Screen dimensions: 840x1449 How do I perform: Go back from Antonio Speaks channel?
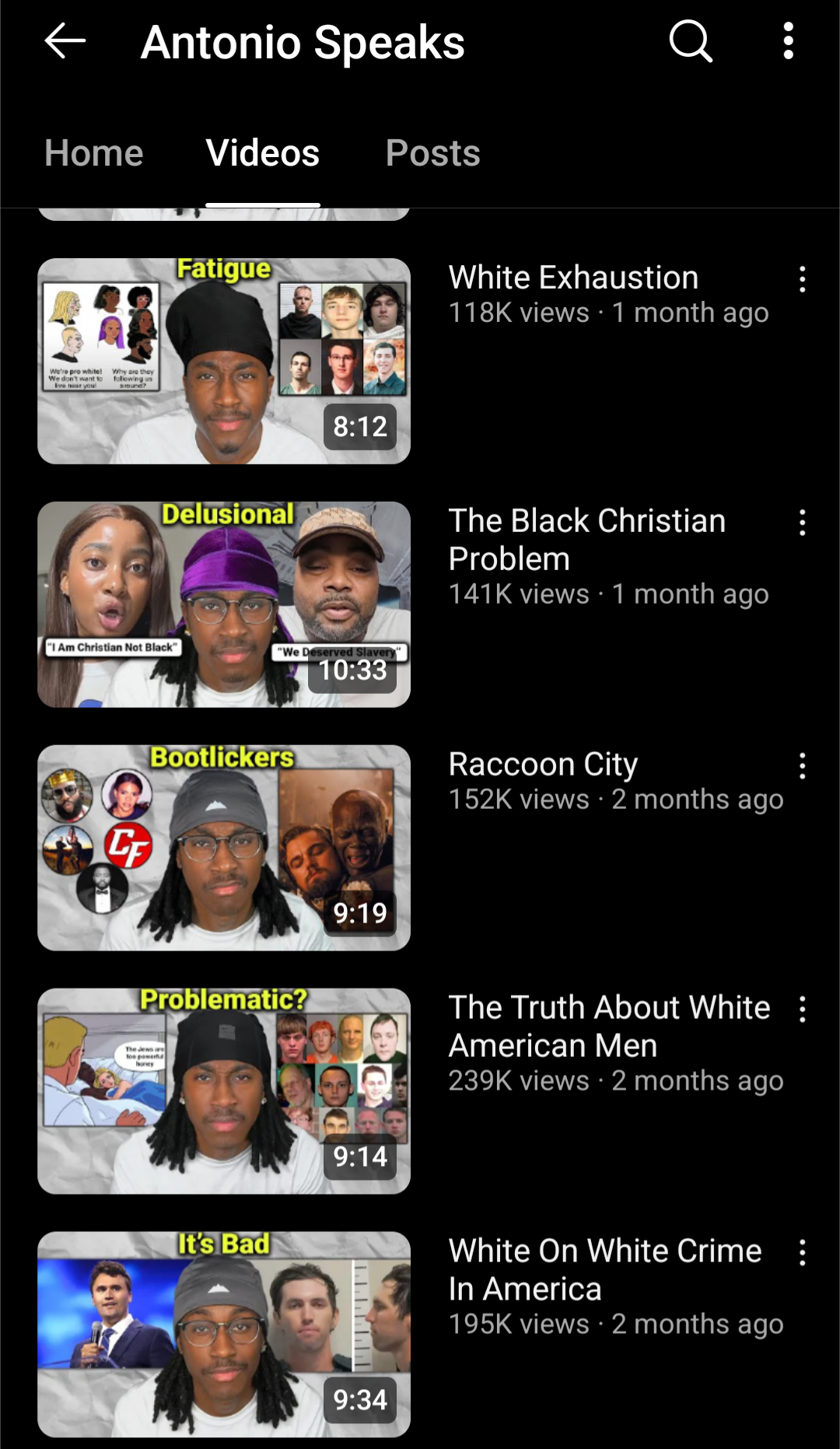coord(65,41)
